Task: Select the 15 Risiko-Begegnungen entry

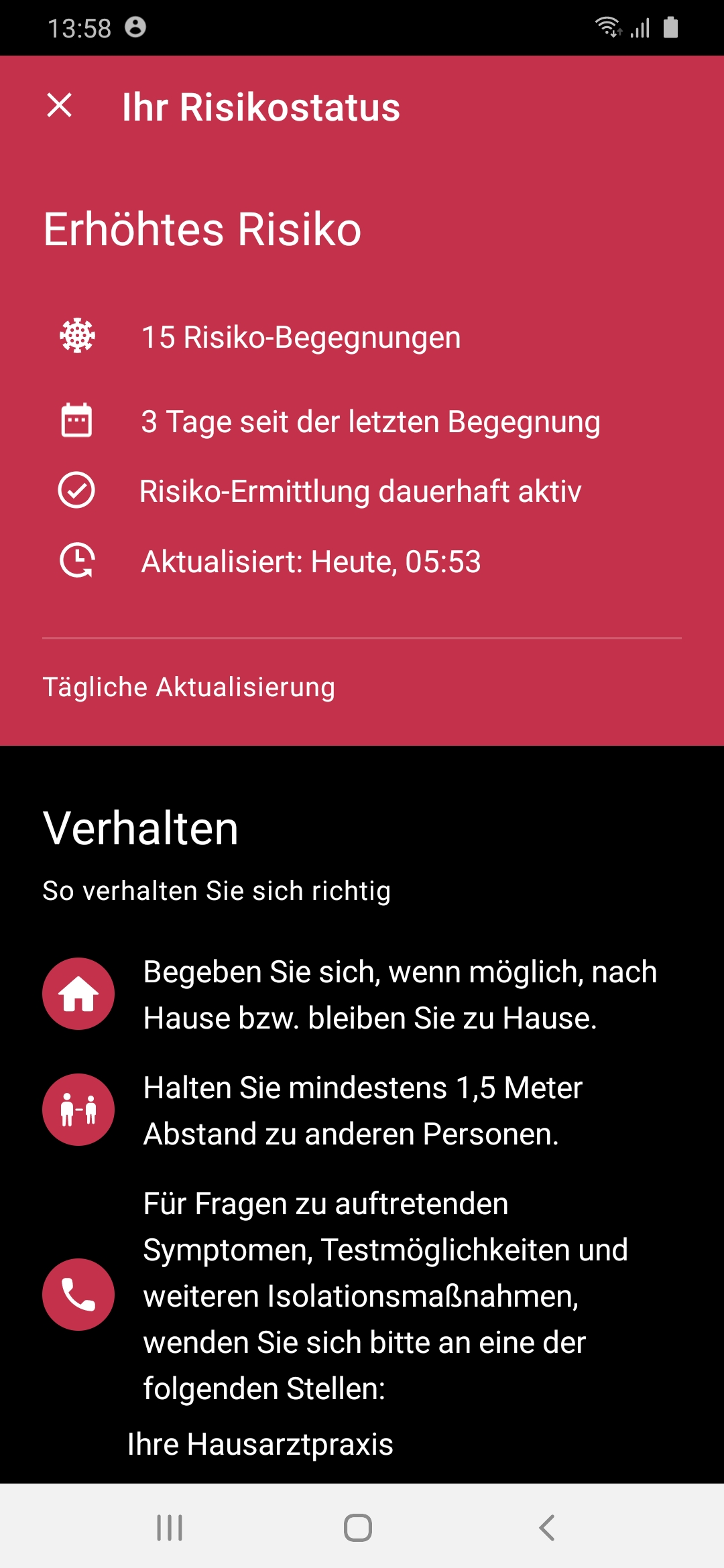Action: (x=301, y=338)
